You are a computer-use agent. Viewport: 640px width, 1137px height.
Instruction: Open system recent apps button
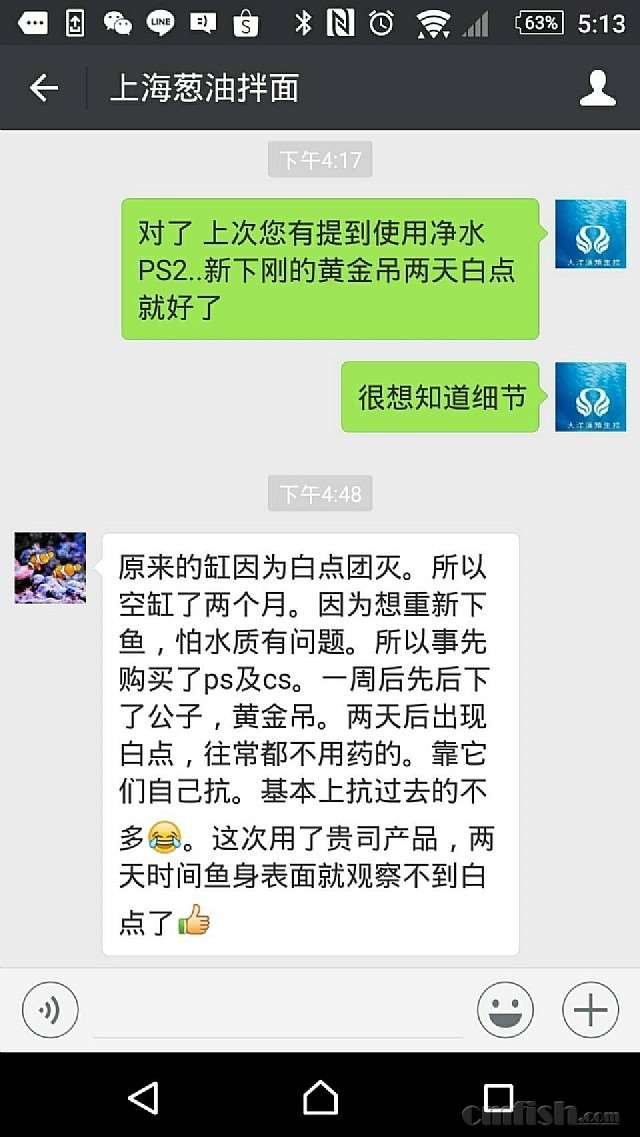point(497,1097)
